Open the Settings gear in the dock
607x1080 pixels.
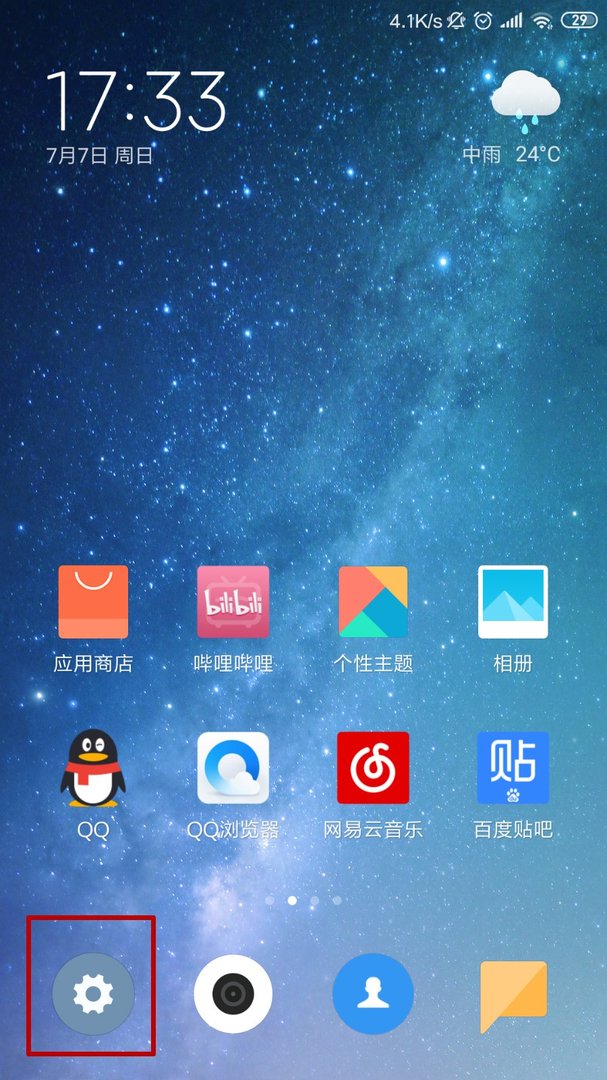coord(93,993)
